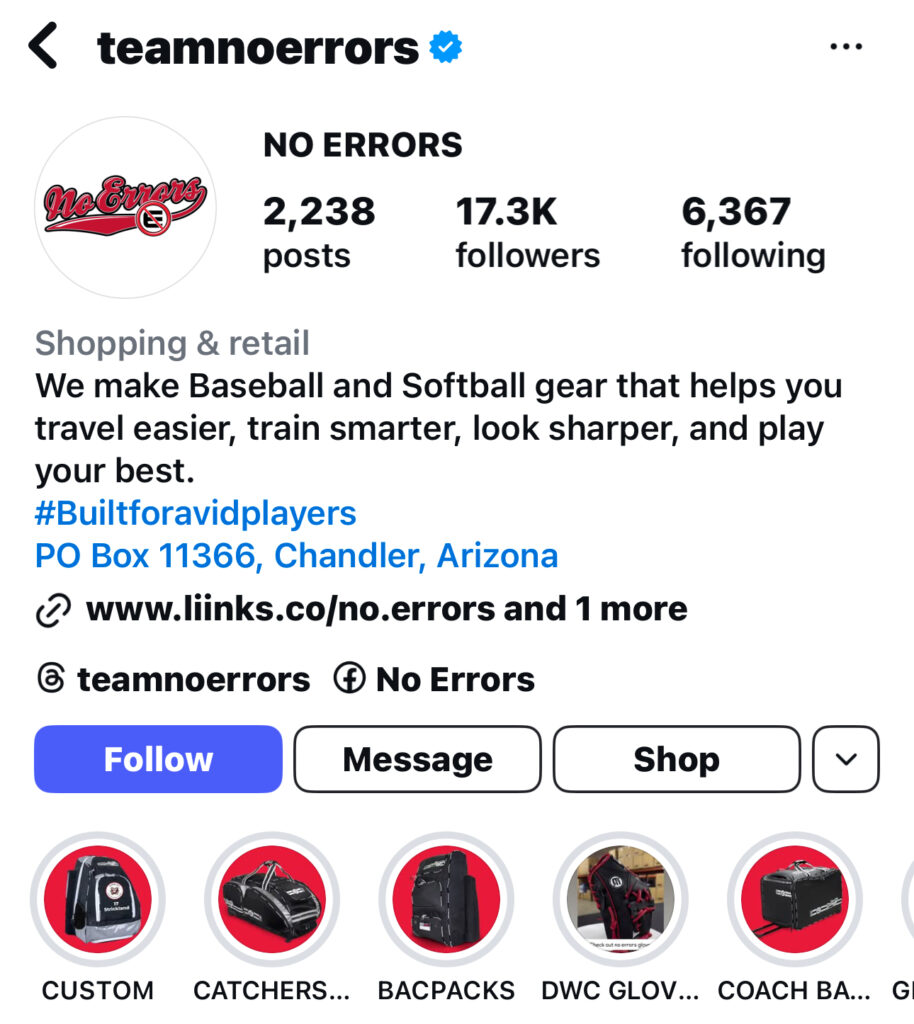View the No Errors profile picture
The width and height of the screenshot is (914, 1024).
[x=125, y=207]
